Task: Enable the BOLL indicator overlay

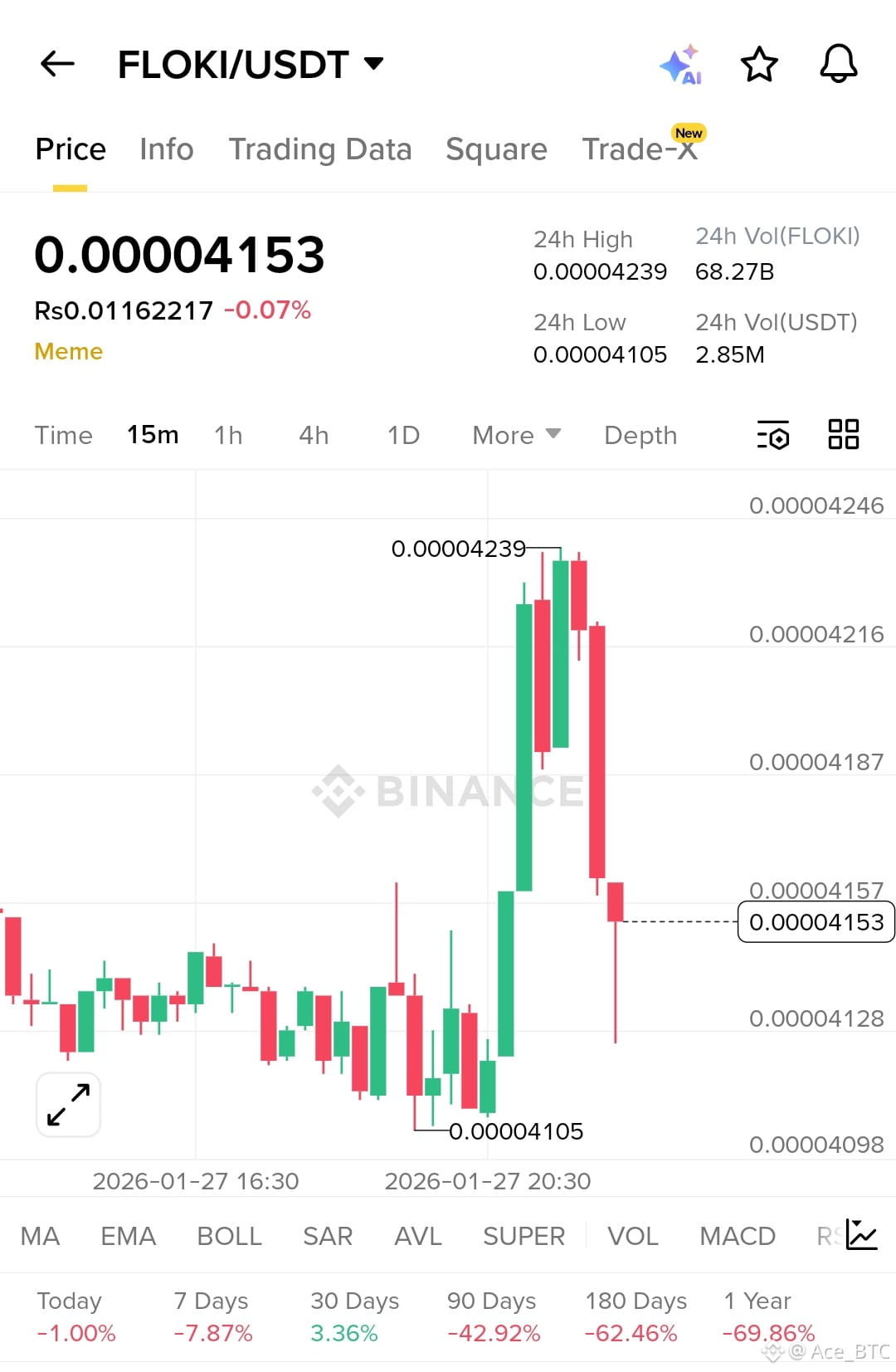Action: [229, 1236]
